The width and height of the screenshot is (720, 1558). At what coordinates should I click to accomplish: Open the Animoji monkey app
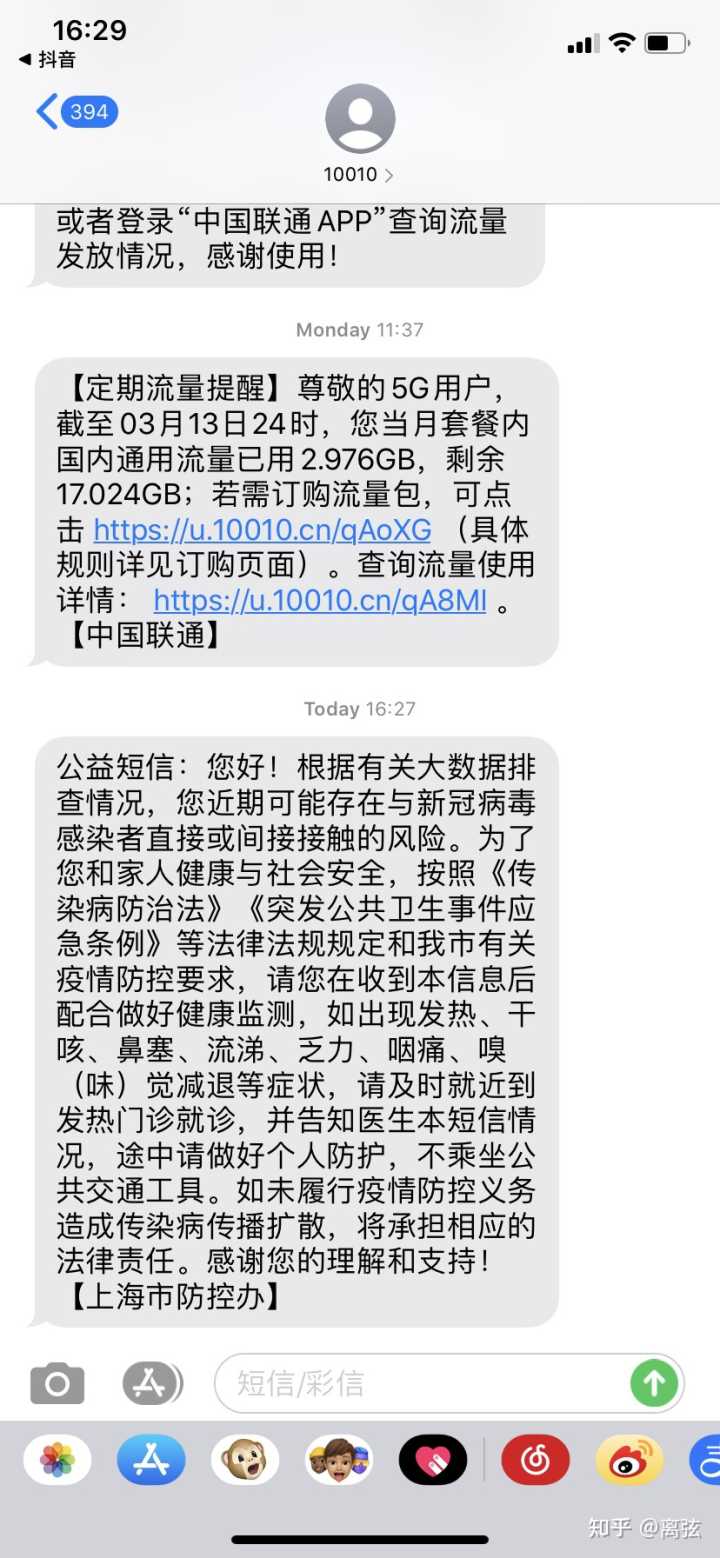(245, 1460)
